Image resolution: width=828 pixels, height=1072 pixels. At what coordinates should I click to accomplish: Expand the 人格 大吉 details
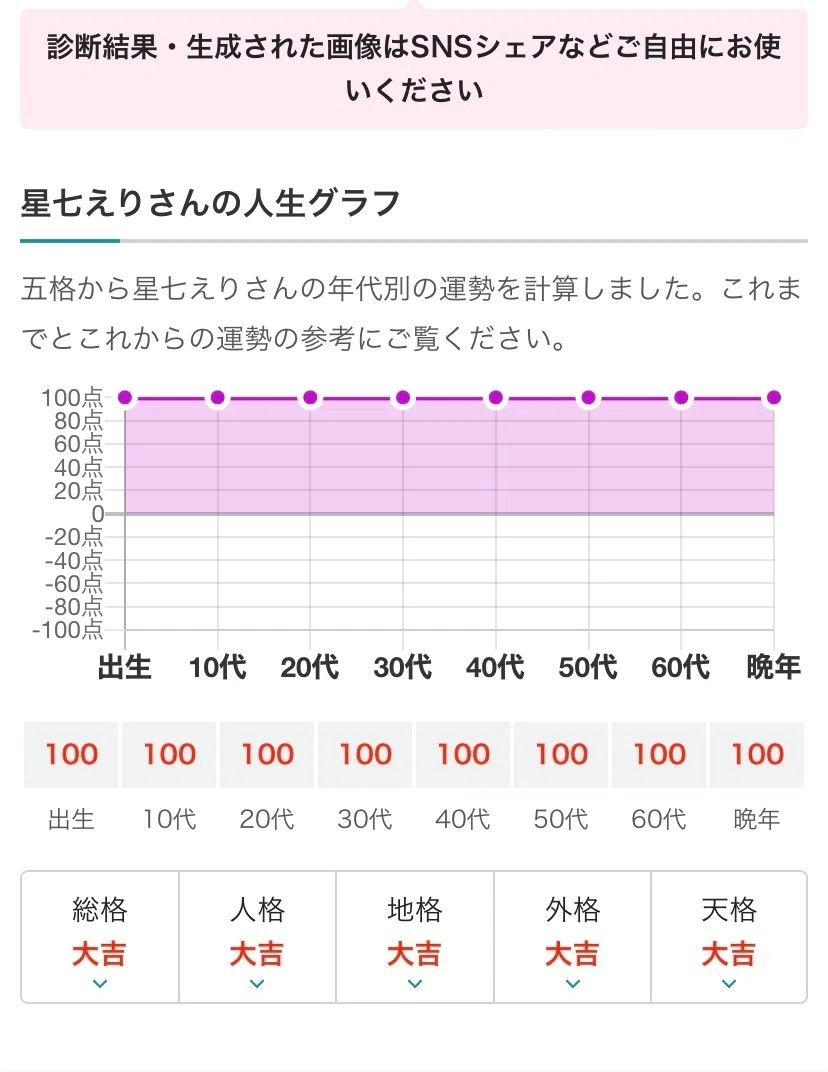tap(257, 937)
